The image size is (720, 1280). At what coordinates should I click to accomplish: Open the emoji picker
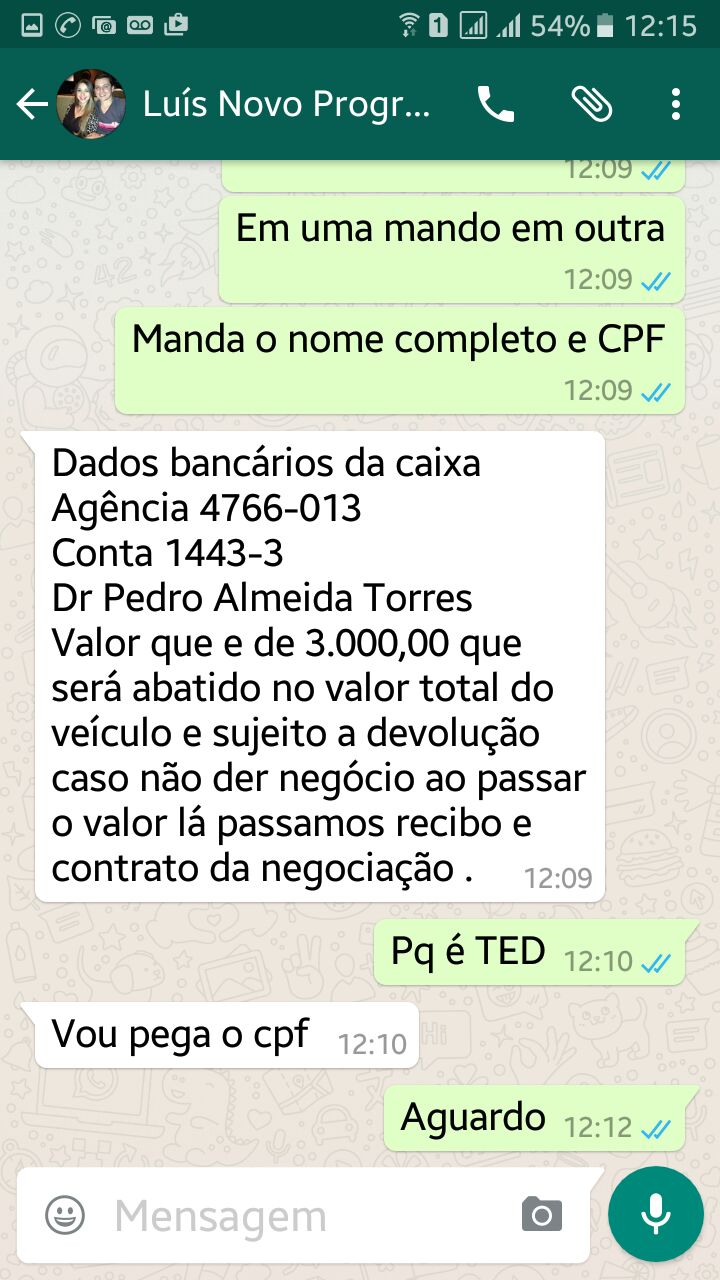tap(65, 1215)
